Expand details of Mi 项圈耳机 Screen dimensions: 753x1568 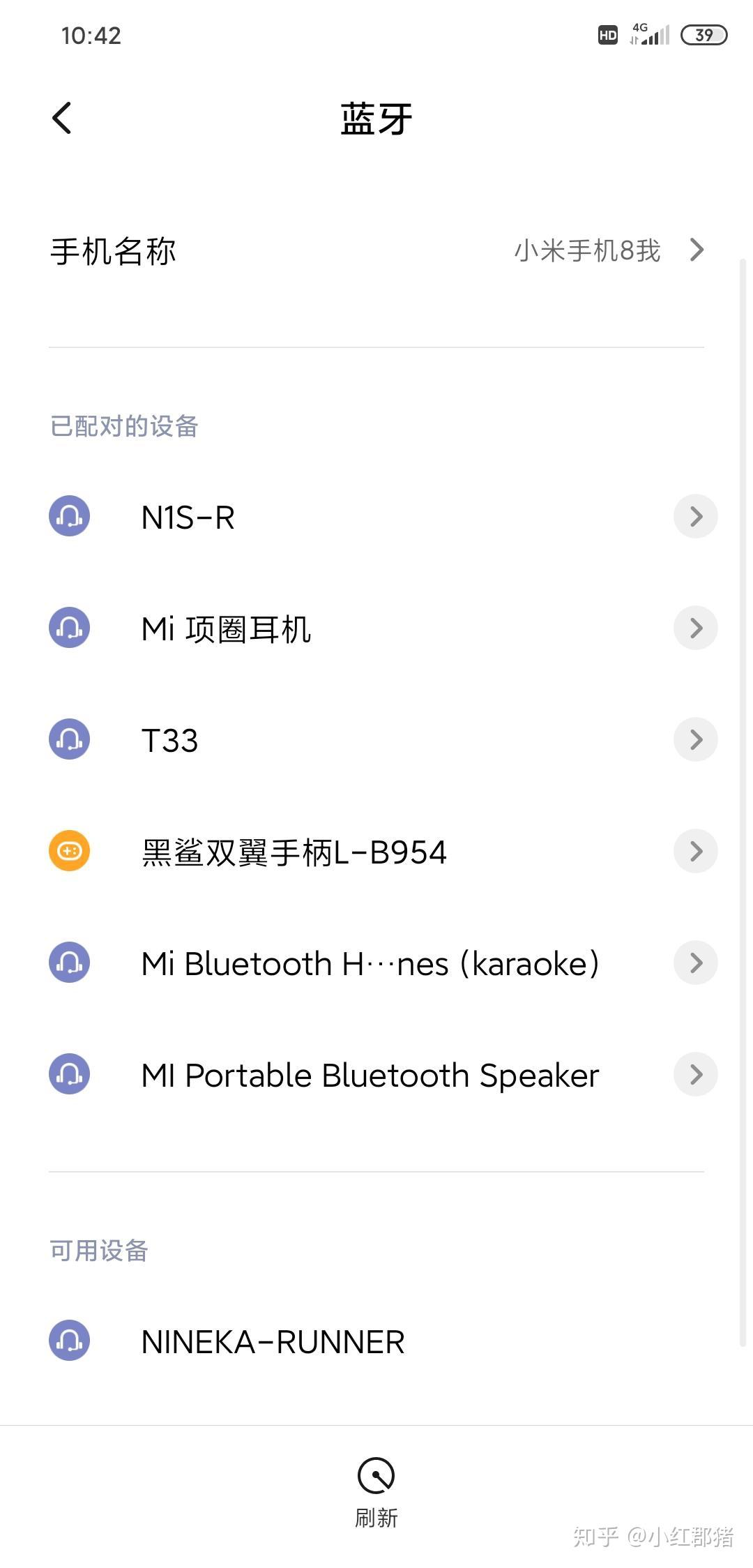[695, 628]
